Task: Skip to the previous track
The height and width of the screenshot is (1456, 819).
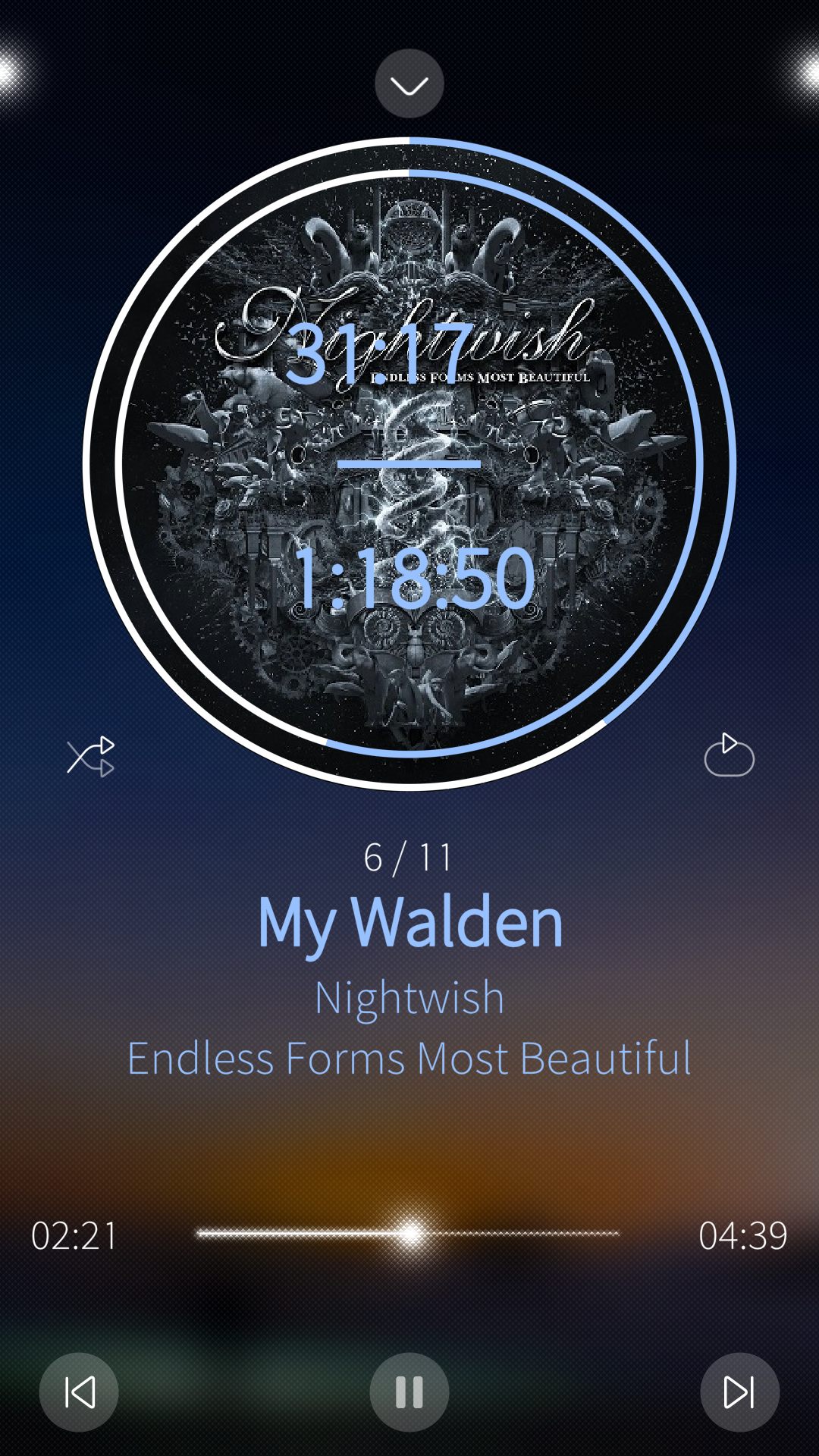Action: pos(79,1392)
